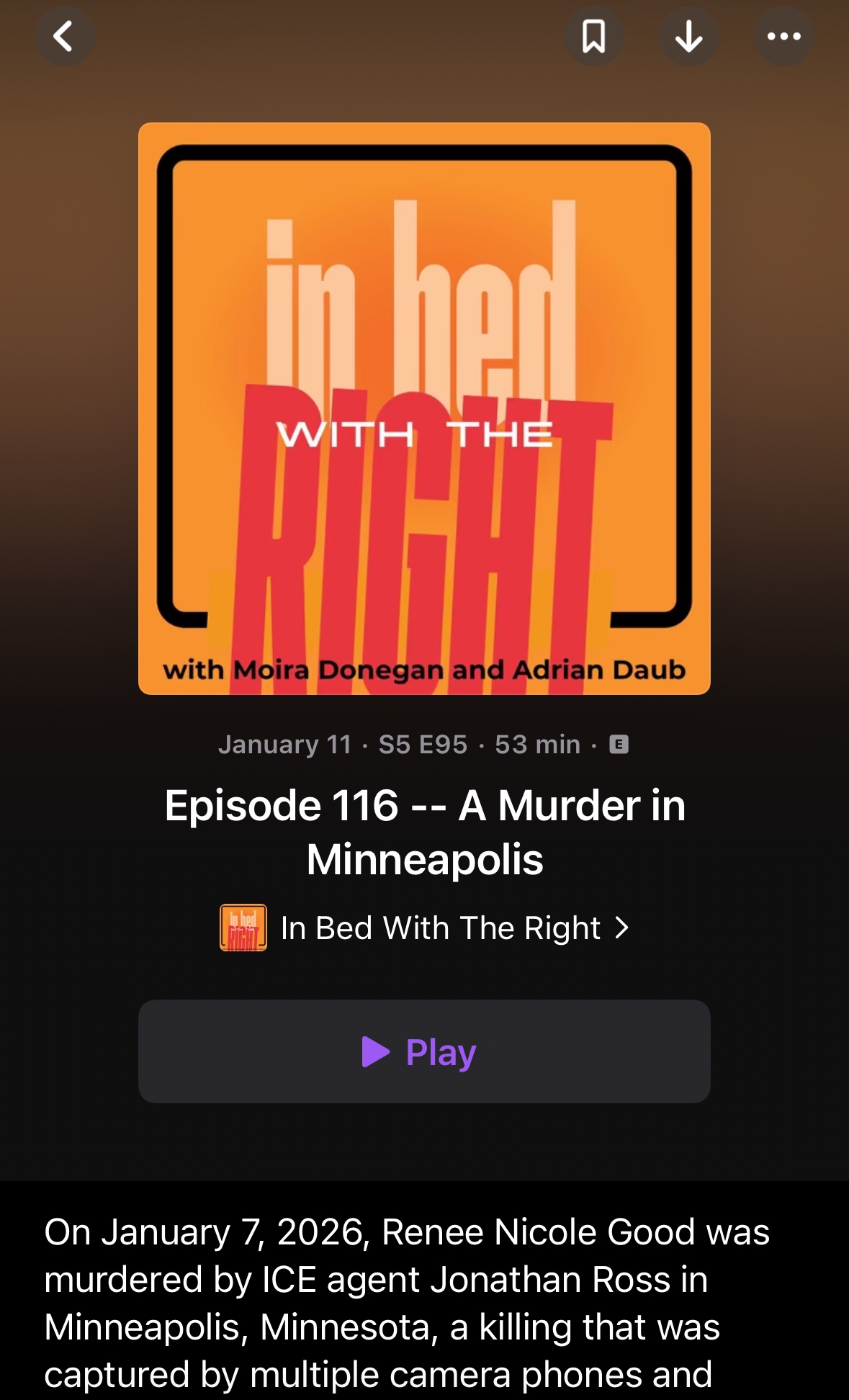
Task: Open the In Bed With The Right show page
Action: [x=439, y=928]
